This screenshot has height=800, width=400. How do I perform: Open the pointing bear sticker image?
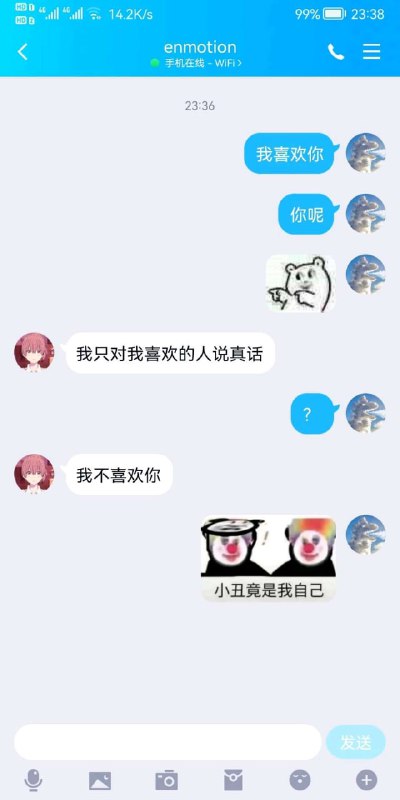tap(301, 283)
